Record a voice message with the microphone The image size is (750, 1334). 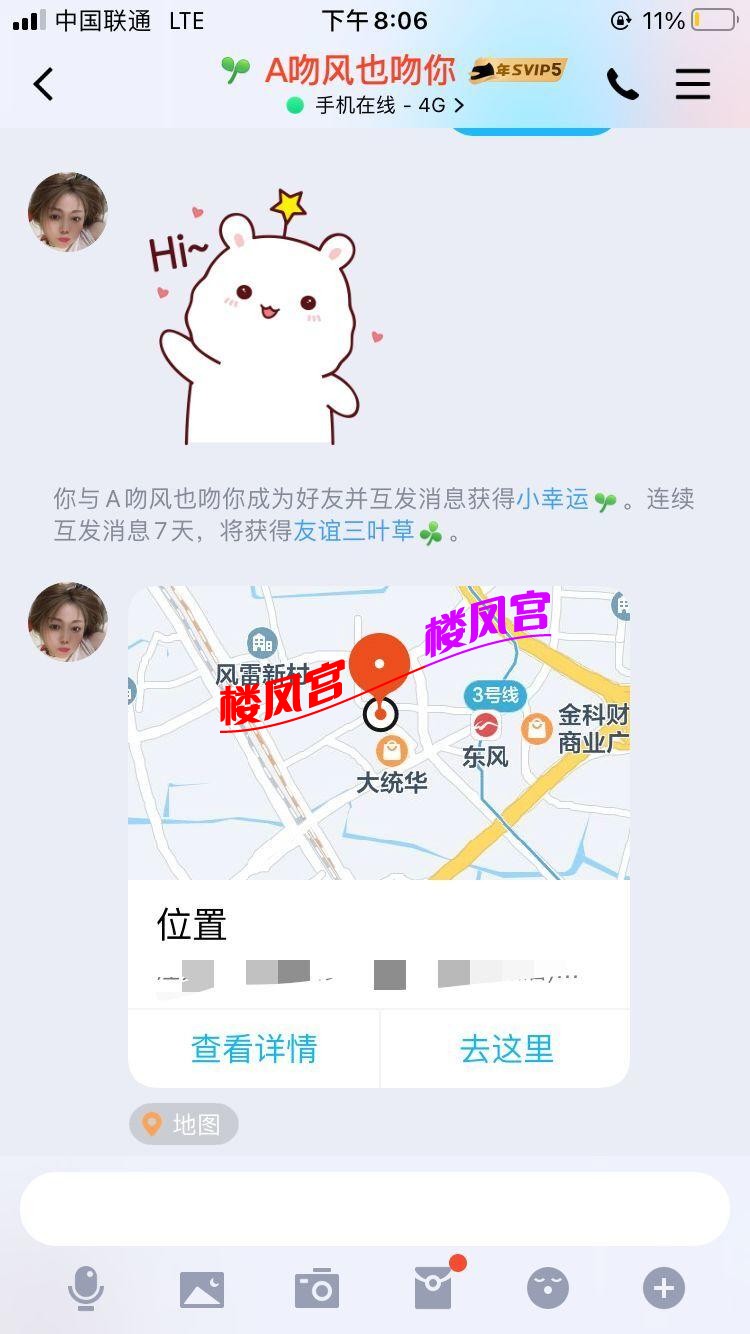[86, 1288]
